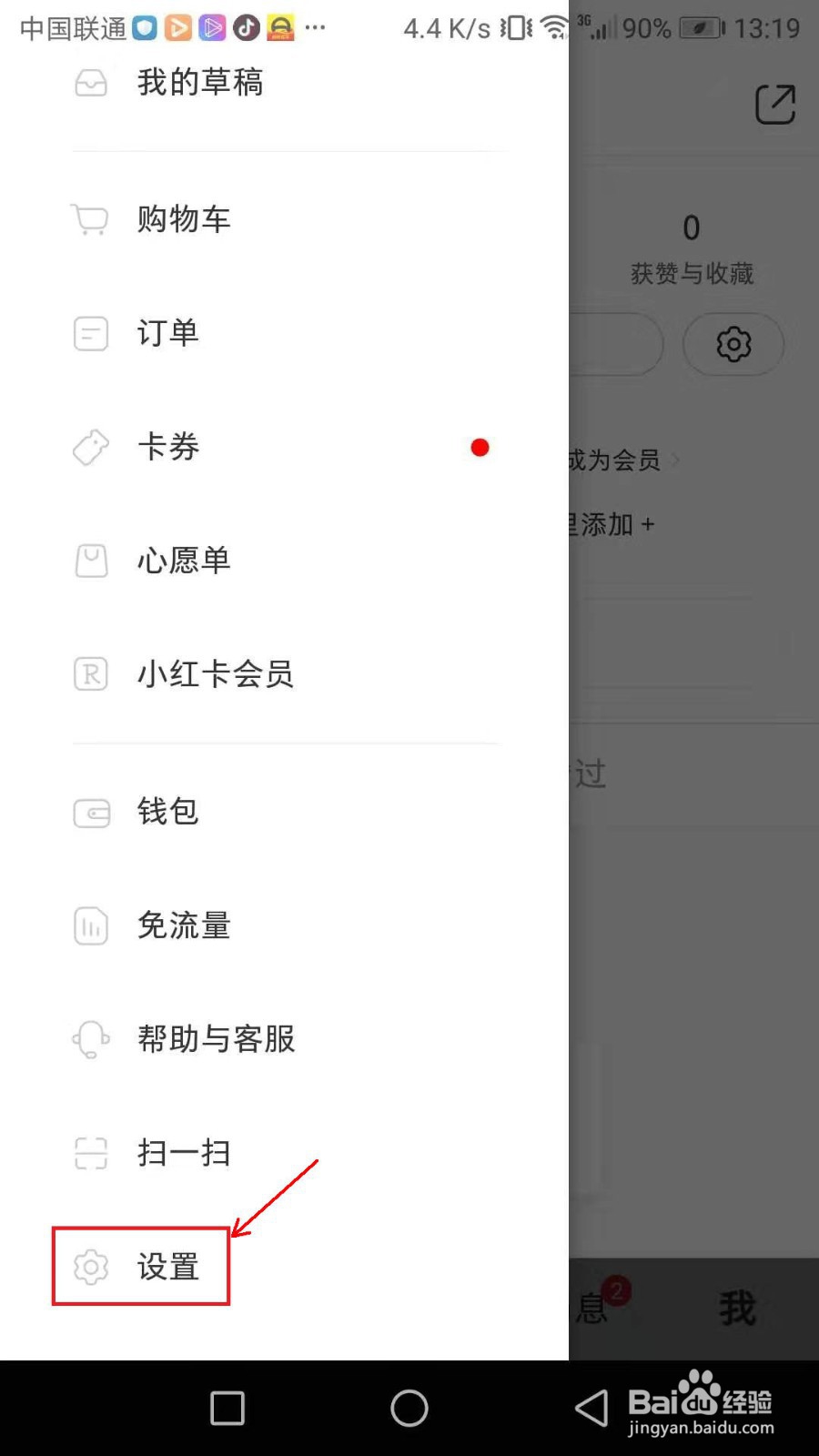This screenshot has width=819, height=1456.
Task: View your orders
Action: [167, 333]
